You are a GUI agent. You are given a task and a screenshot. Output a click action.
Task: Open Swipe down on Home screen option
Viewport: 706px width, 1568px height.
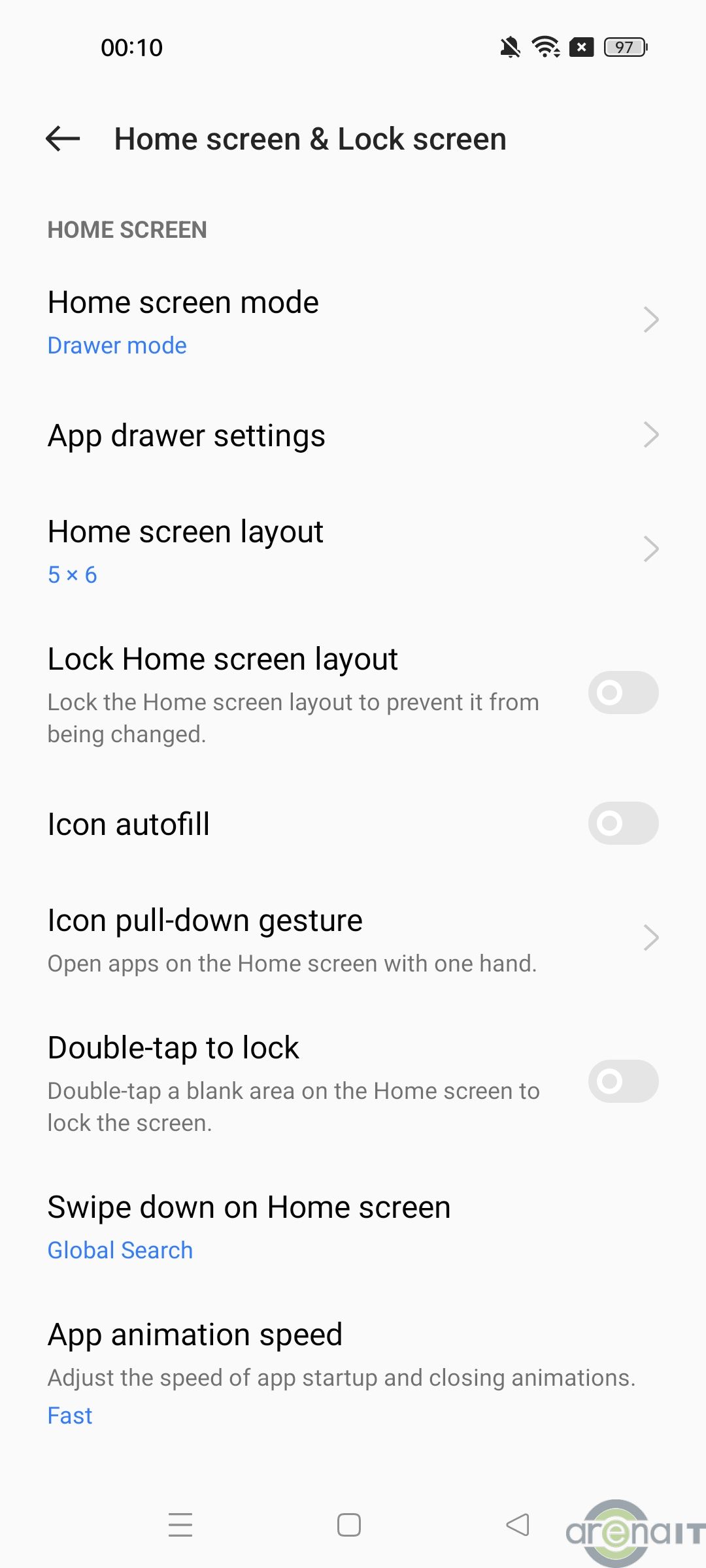tap(353, 1226)
